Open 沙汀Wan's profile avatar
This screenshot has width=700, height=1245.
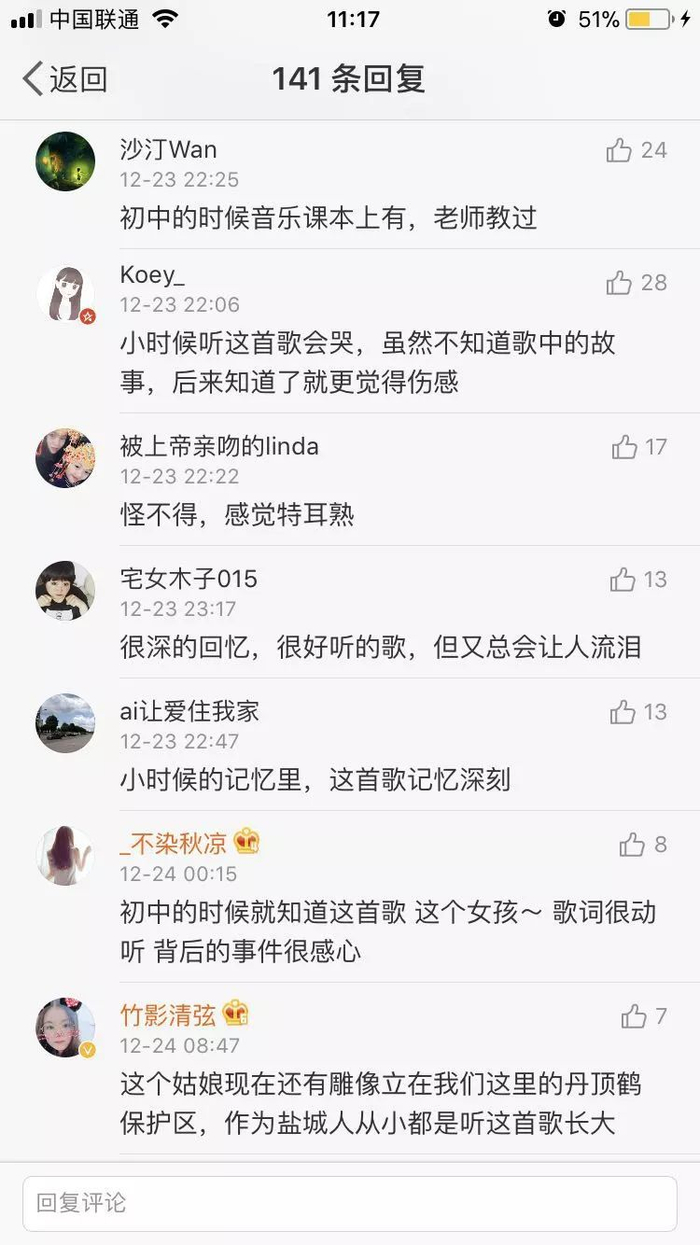click(65, 161)
